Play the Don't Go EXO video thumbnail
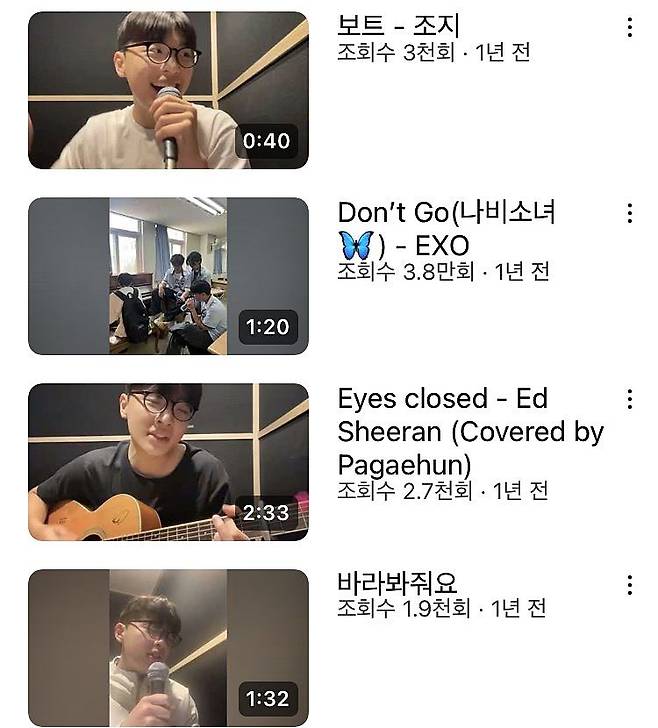This screenshot has width=658, height=728. (168, 276)
